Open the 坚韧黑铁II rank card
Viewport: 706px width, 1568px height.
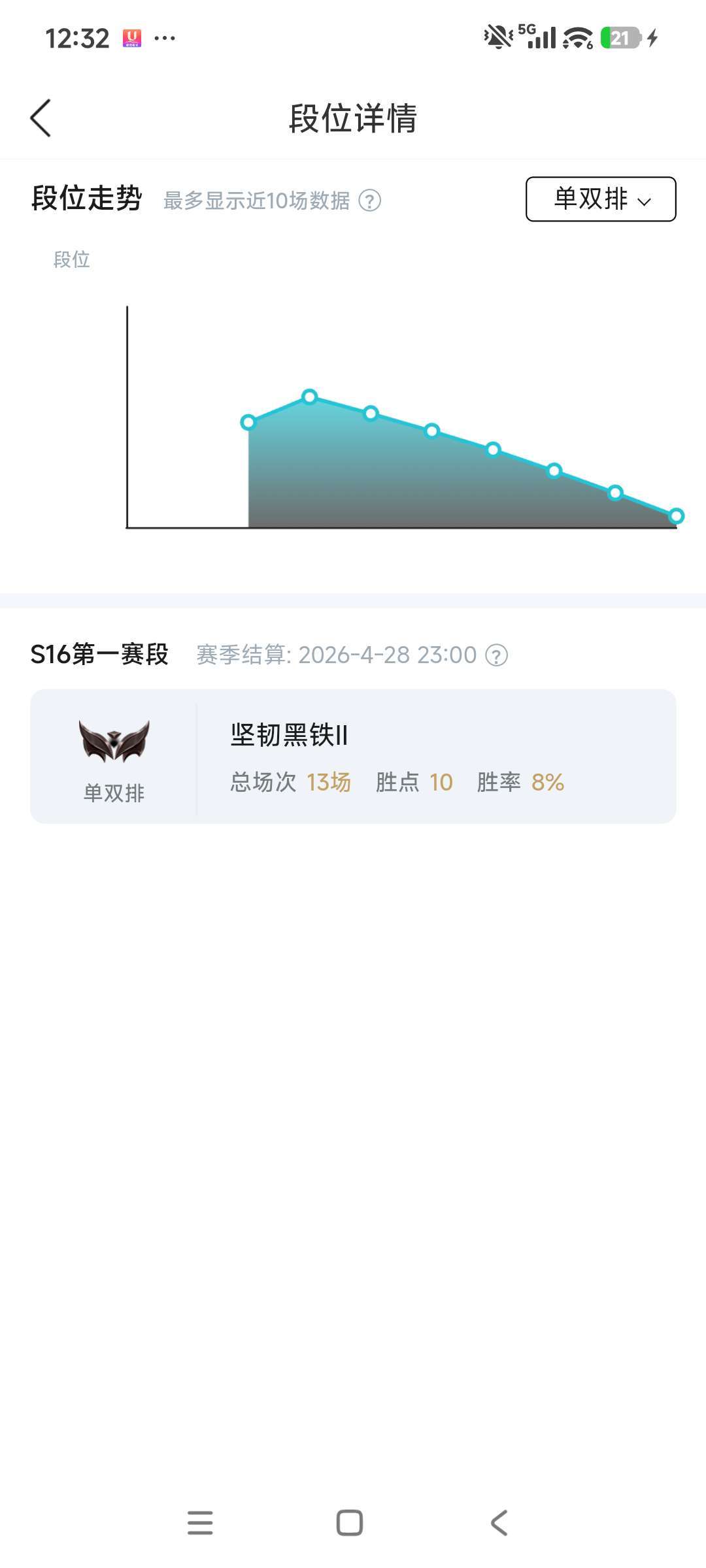[x=353, y=757]
